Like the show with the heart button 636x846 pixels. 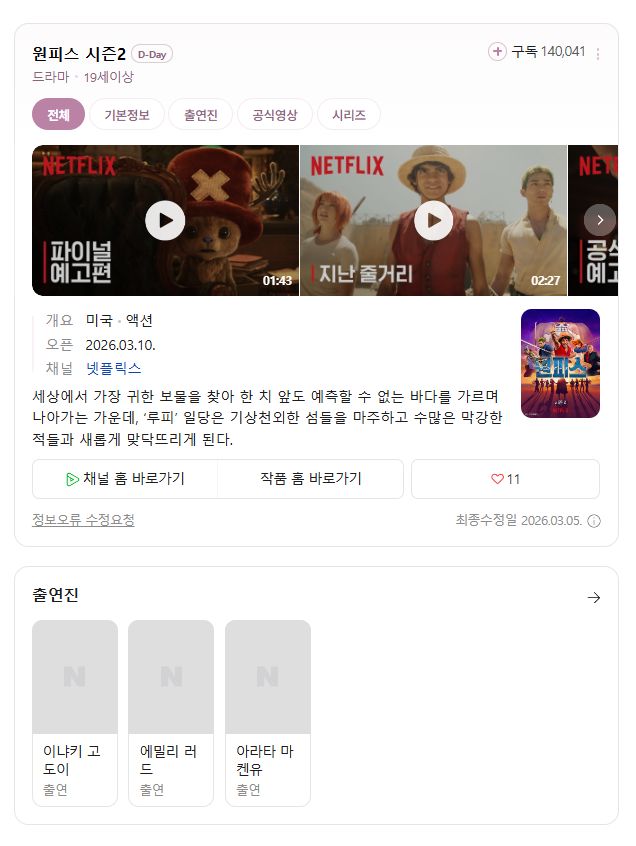pos(505,479)
